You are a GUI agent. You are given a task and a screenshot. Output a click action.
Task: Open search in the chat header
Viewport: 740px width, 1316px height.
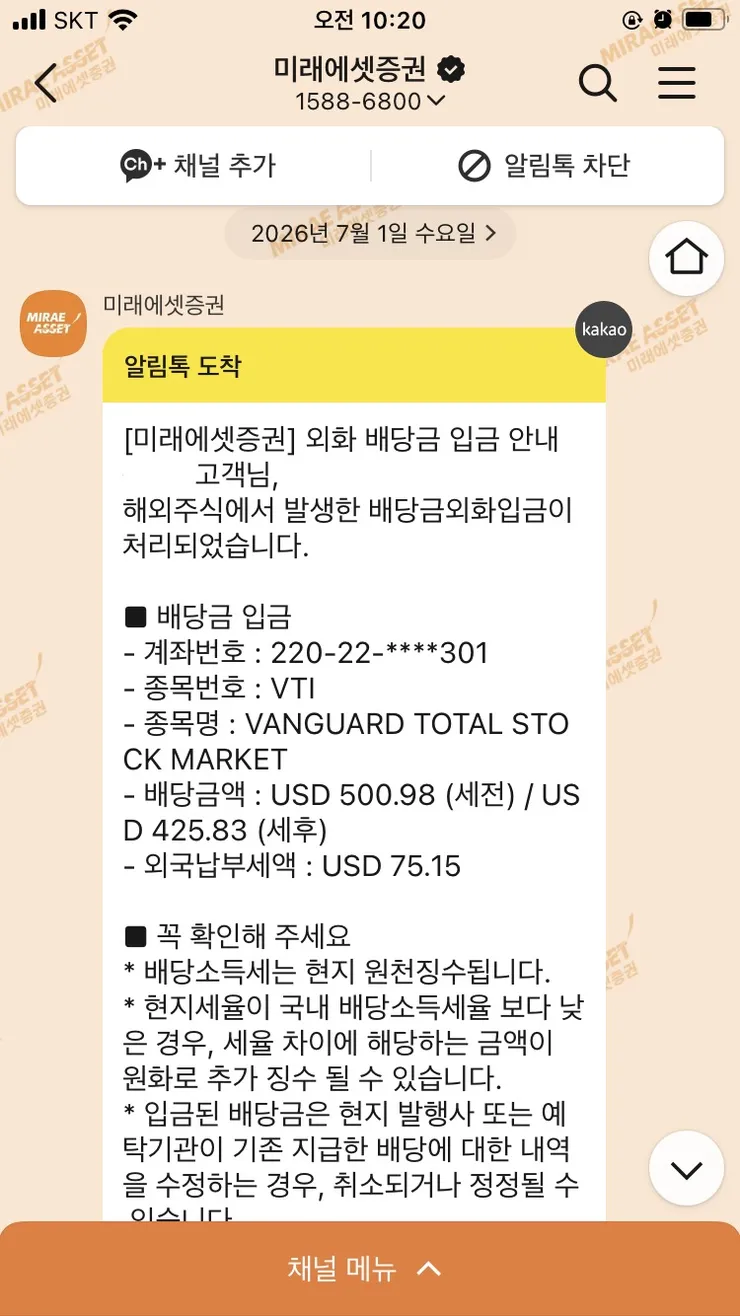[x=598, y=83]
